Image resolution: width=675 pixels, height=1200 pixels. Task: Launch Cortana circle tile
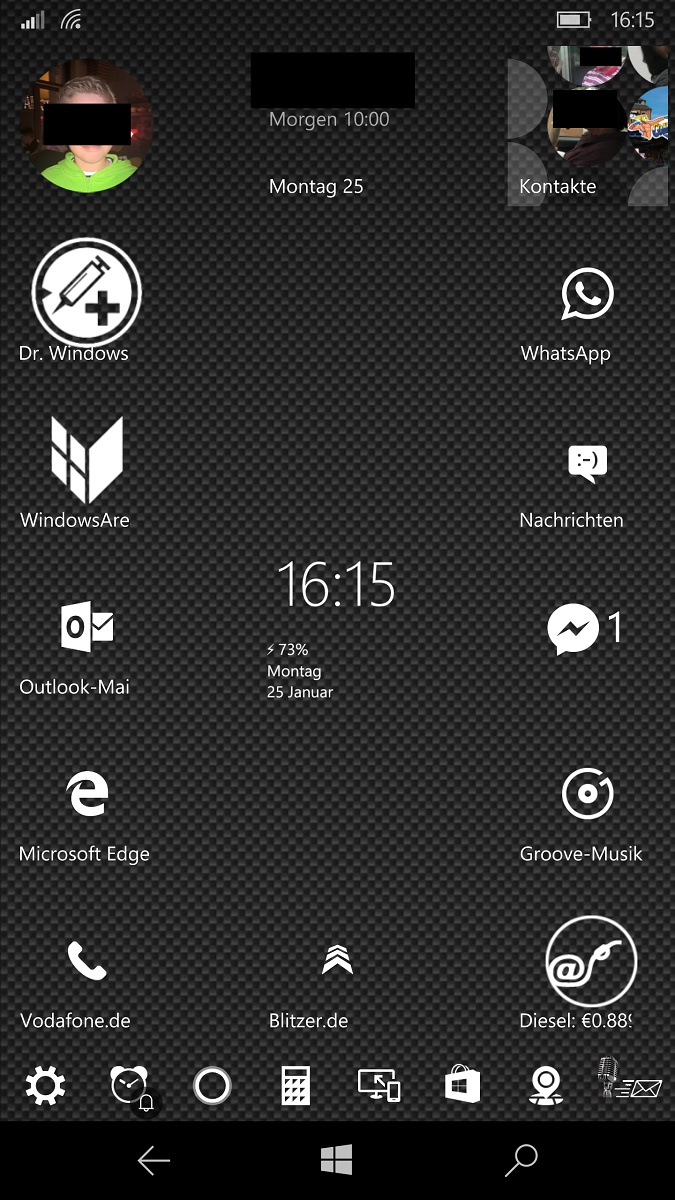tap(212, 1085)
